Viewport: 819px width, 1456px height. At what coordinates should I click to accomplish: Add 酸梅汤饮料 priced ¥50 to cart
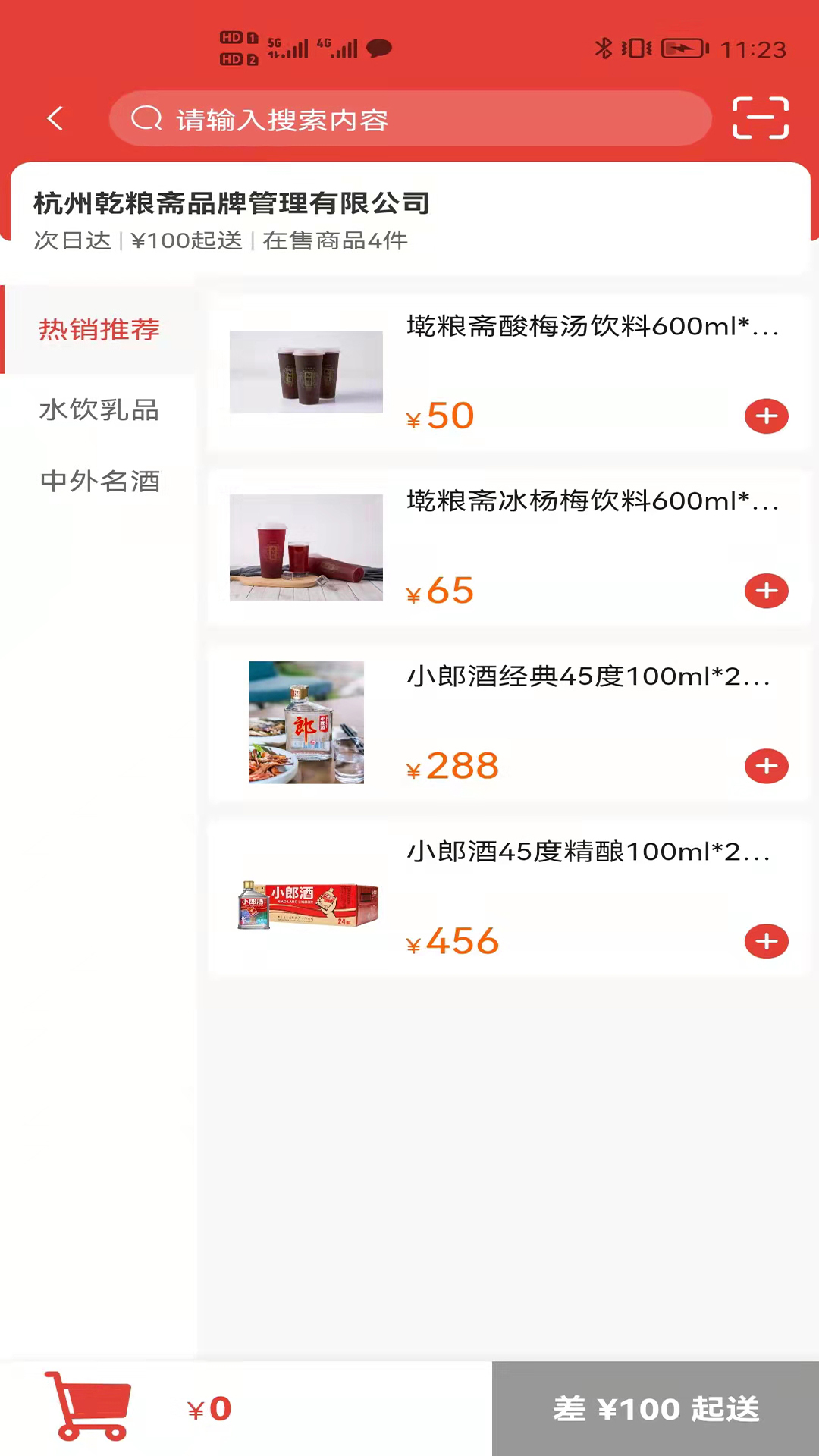coord(766,416)
